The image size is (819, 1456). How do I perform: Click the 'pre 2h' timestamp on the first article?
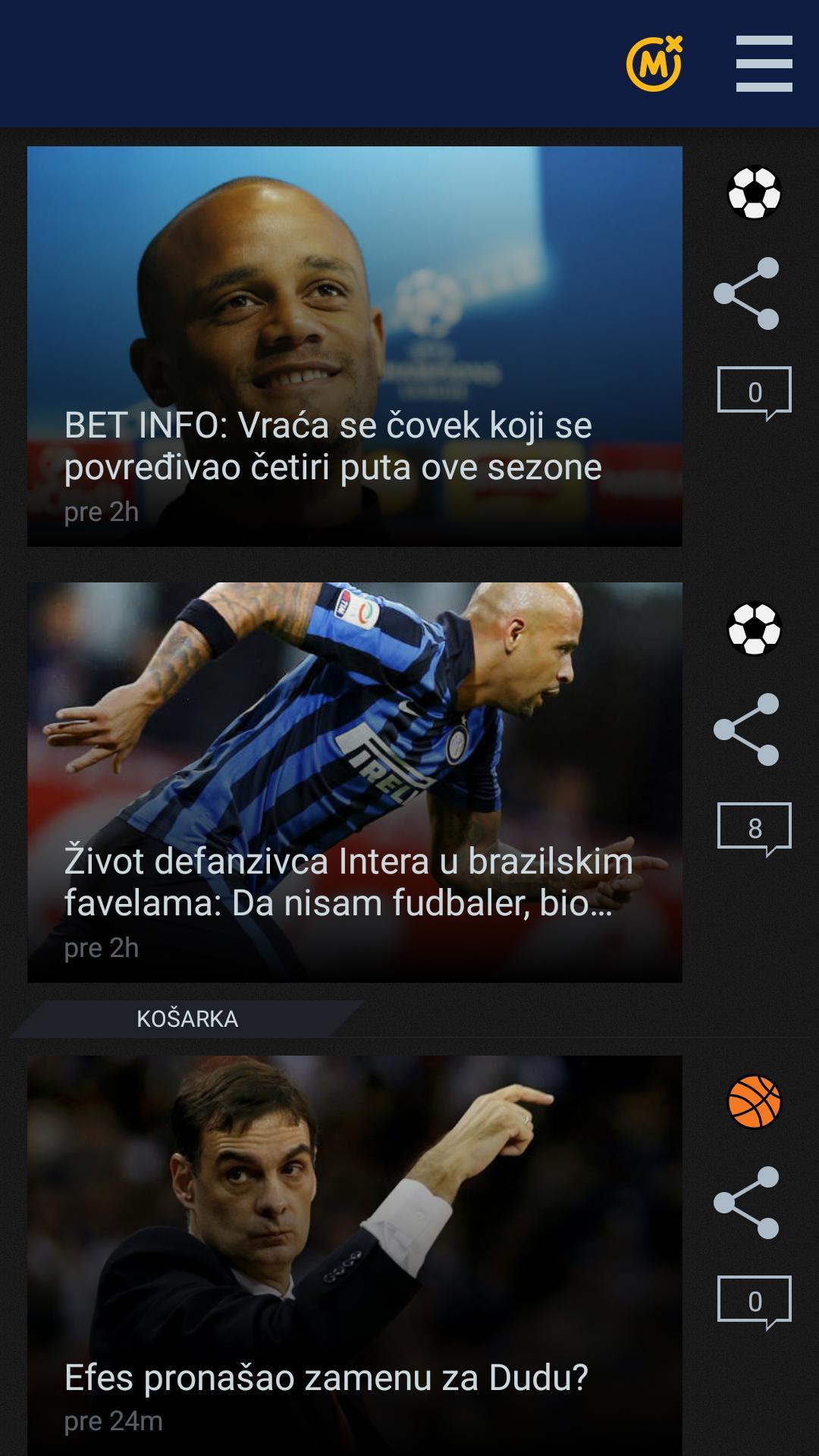[x=102, y=510]
